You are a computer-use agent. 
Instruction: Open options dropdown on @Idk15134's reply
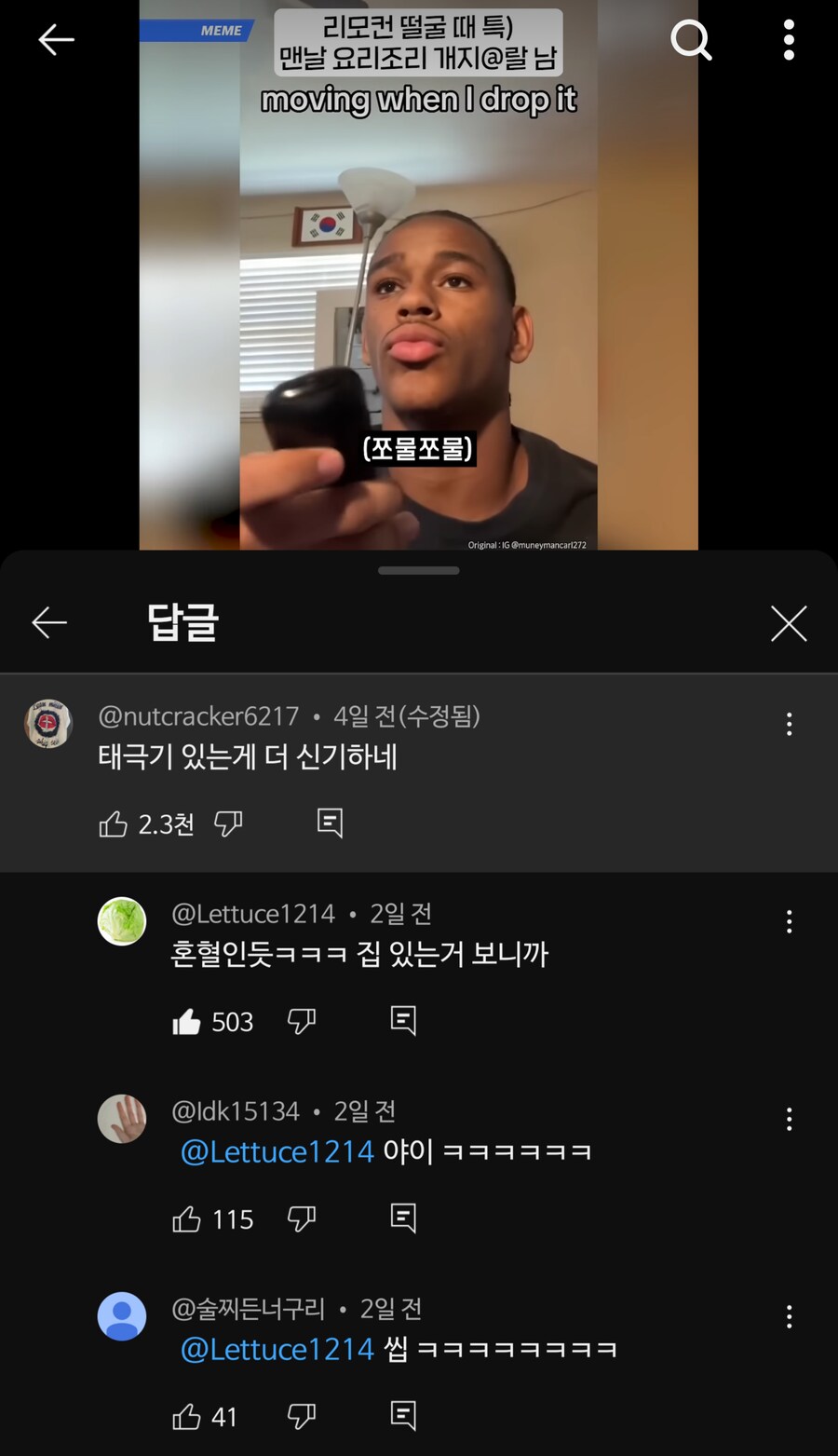tap(789, 1119)
